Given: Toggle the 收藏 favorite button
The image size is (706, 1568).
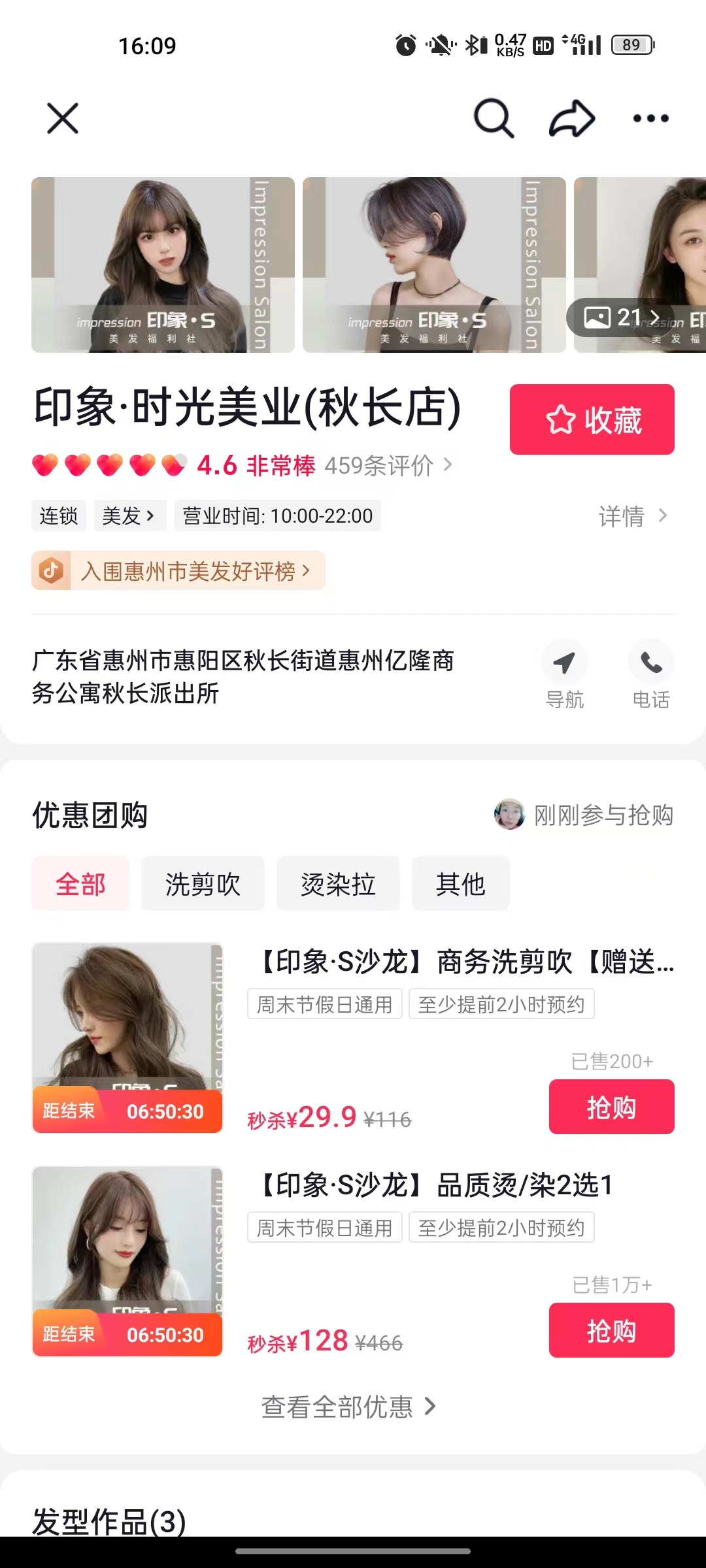Looking at the screenshot, I should point(590,419).
